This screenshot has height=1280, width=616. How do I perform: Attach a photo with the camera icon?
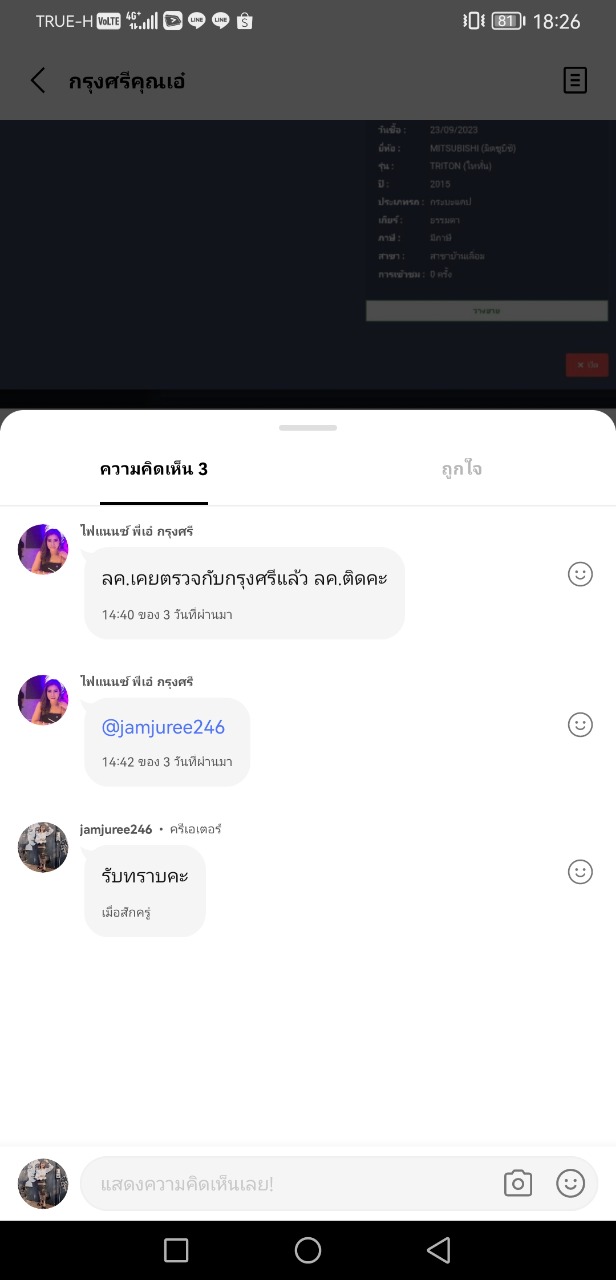(518, 1184)
